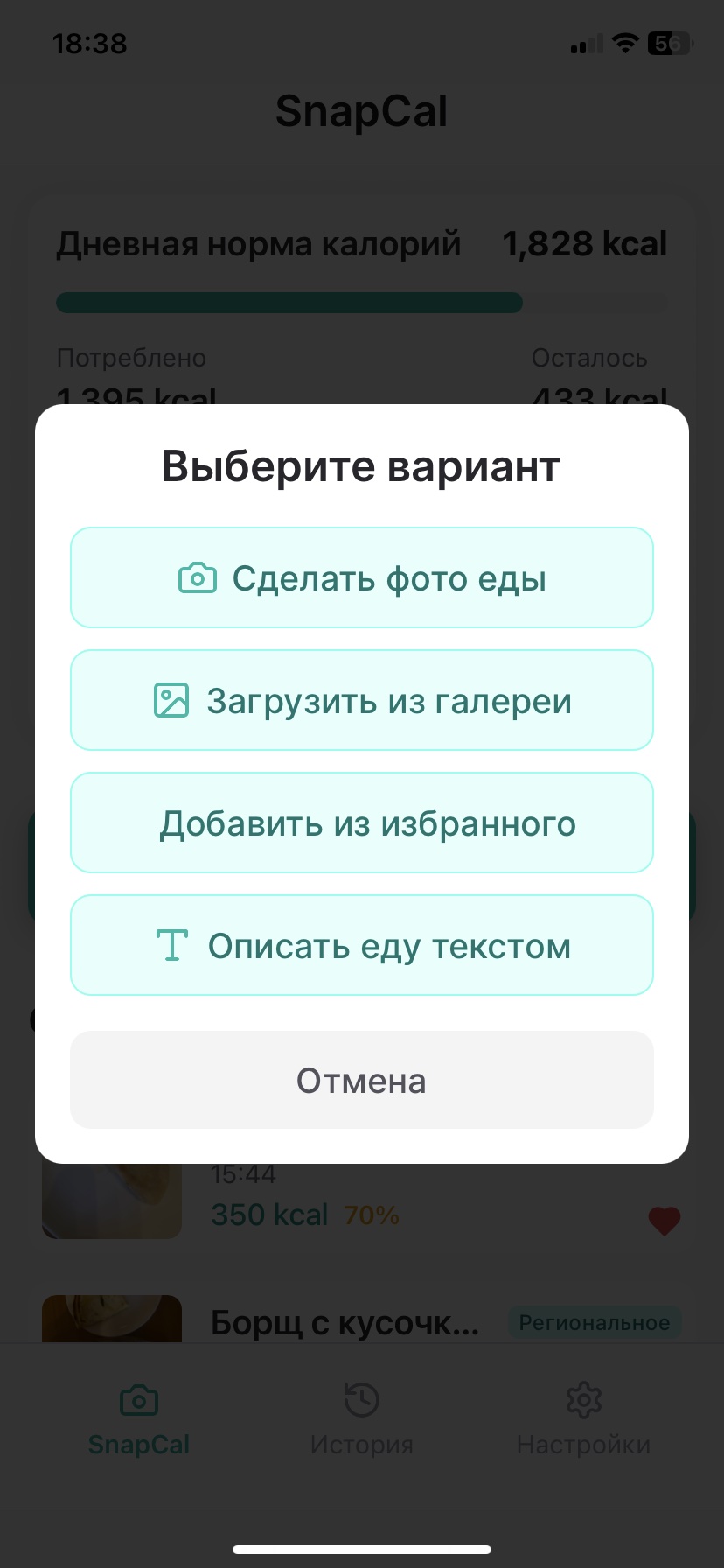Click the gallery image icon
The width and height of the screenshot is (724, 1568).
(172, 699)
